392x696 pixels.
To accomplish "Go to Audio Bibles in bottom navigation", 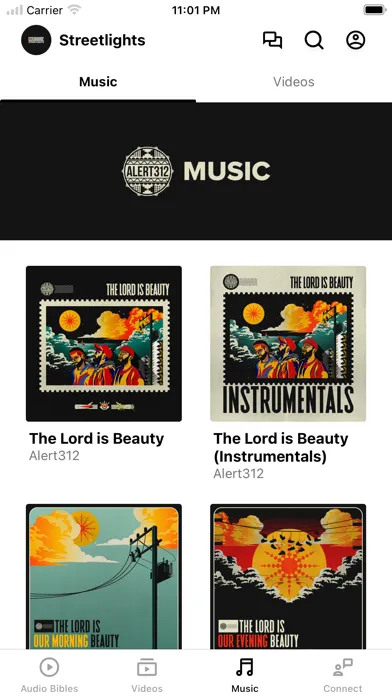I will pos(49,675).
